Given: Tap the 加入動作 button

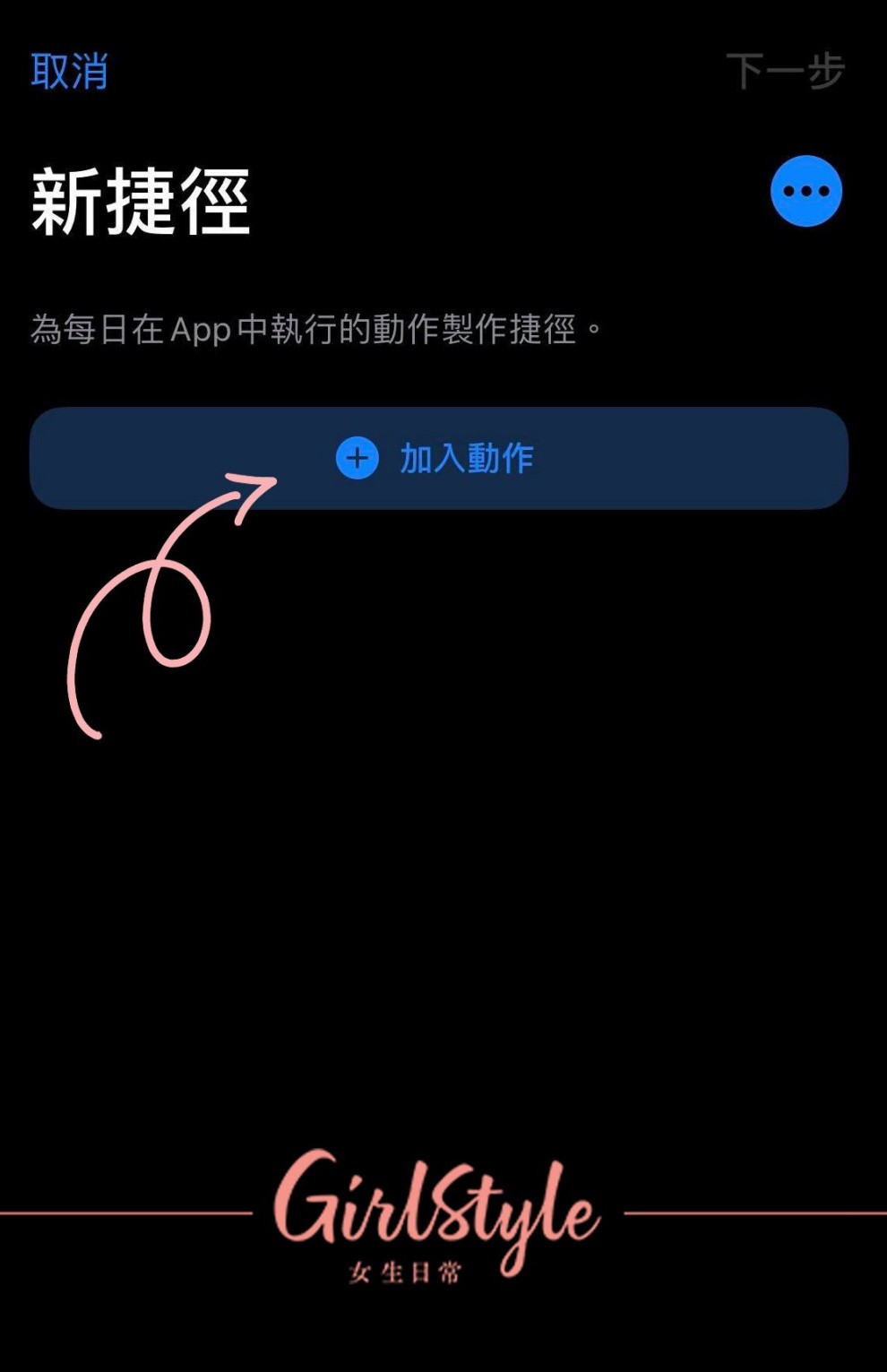Looking at the screenshot, I should (439, 458).
